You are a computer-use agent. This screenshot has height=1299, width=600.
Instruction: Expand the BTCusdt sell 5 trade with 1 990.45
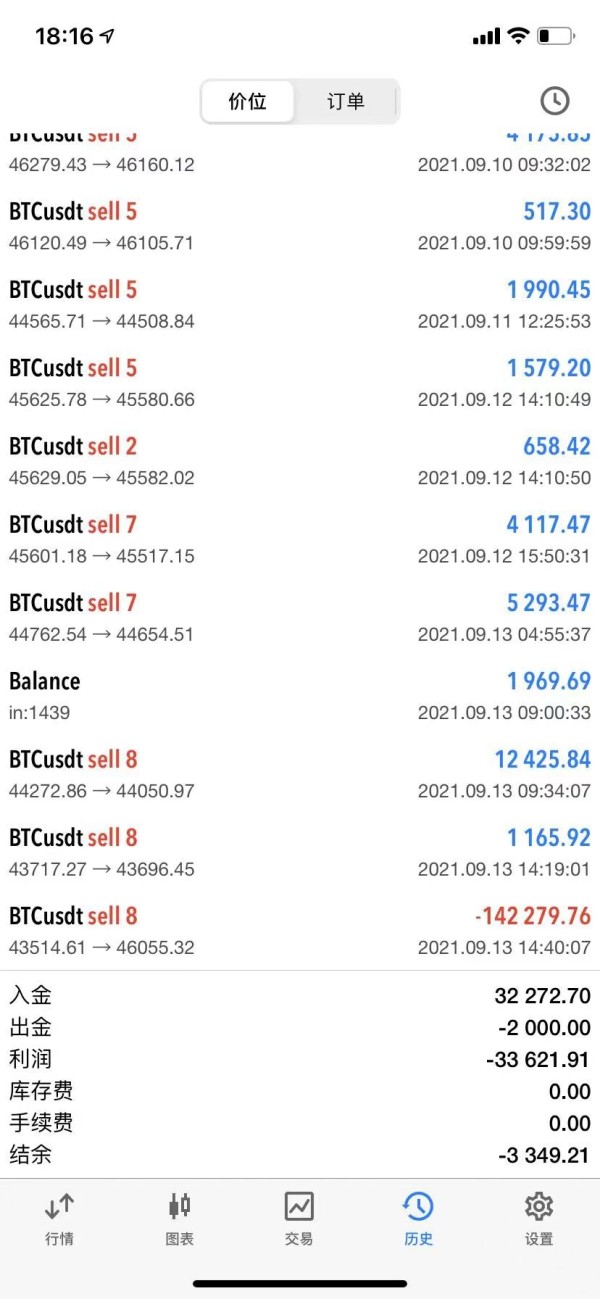[300, 304]
